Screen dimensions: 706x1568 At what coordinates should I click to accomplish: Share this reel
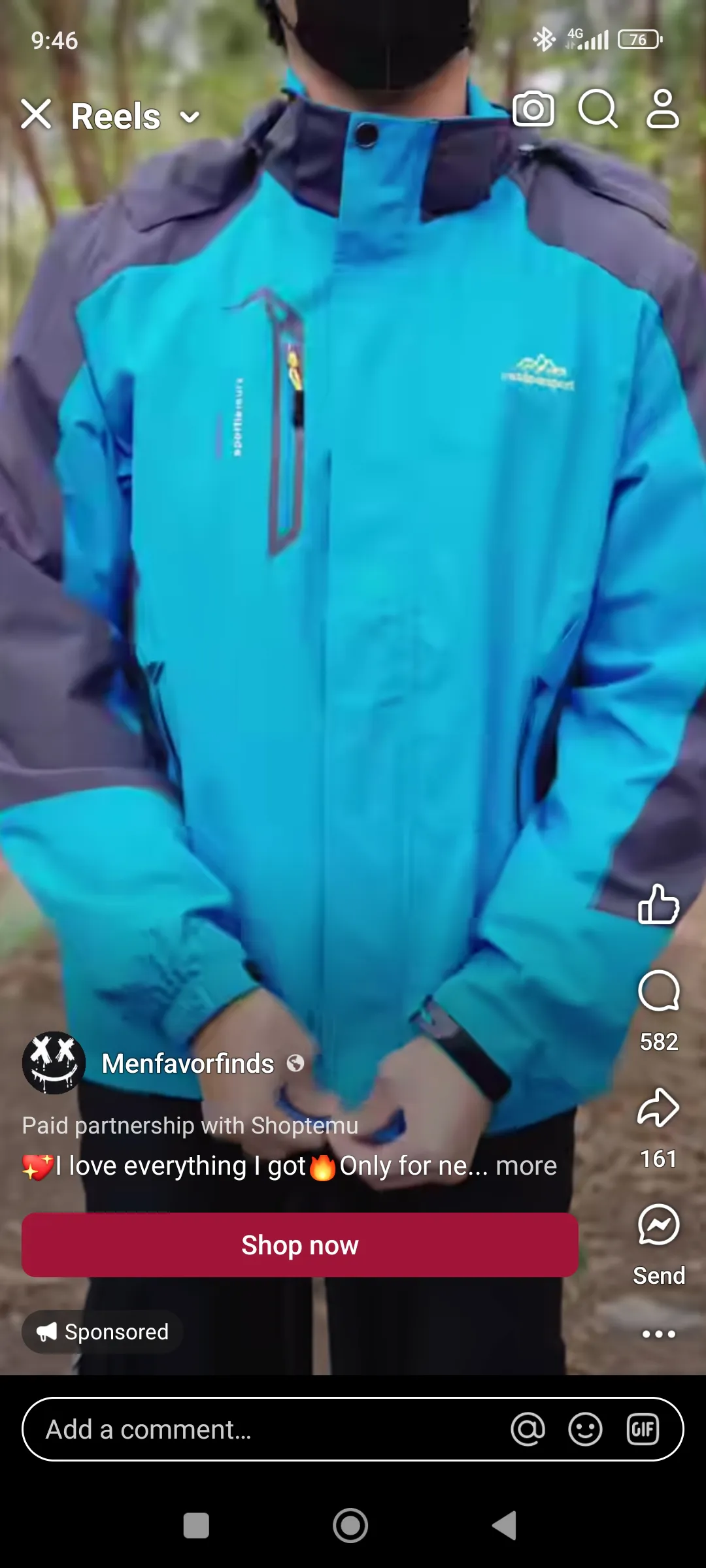click(x=658, y=1107)
